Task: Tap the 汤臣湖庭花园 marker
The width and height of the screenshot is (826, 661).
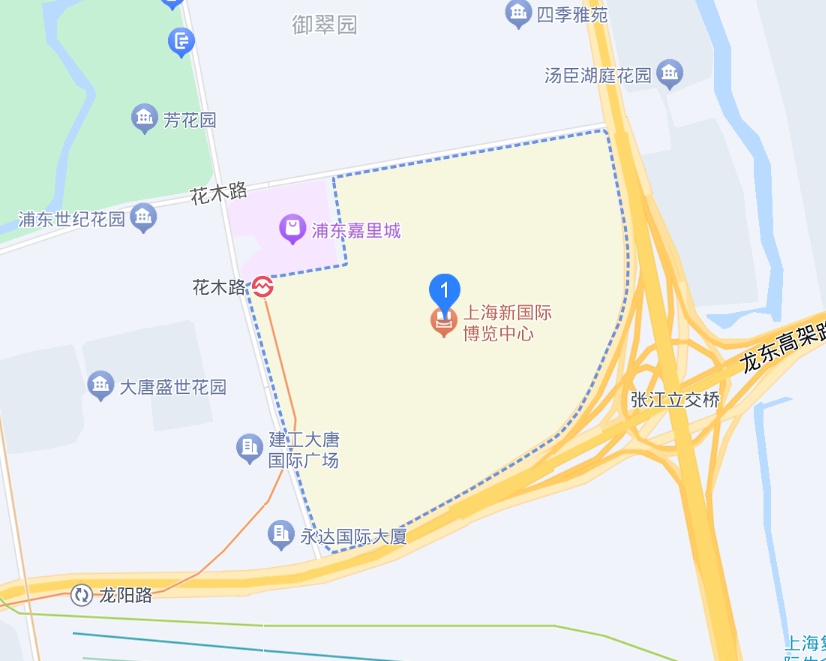Action: (x=670, y=74)
